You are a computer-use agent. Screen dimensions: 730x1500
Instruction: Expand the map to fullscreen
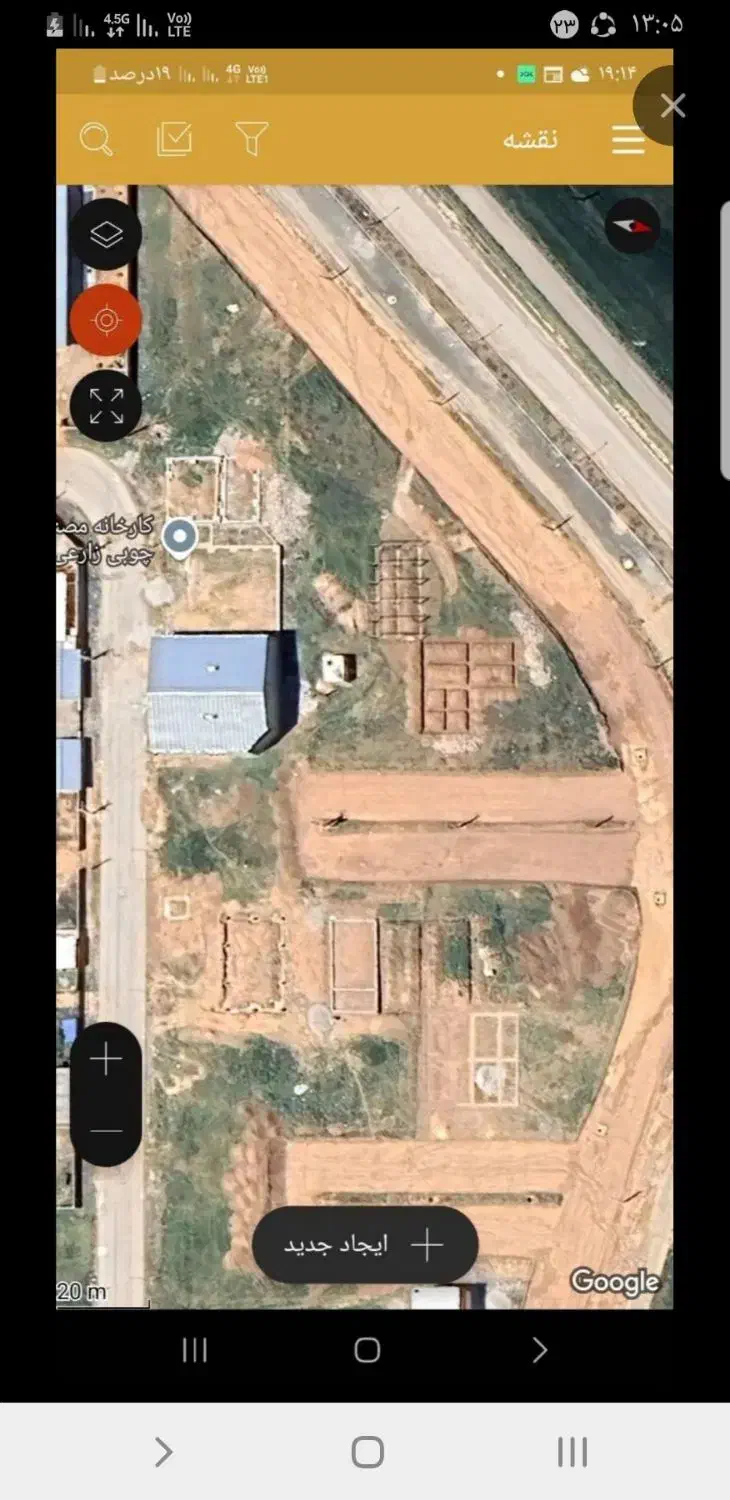106,406
